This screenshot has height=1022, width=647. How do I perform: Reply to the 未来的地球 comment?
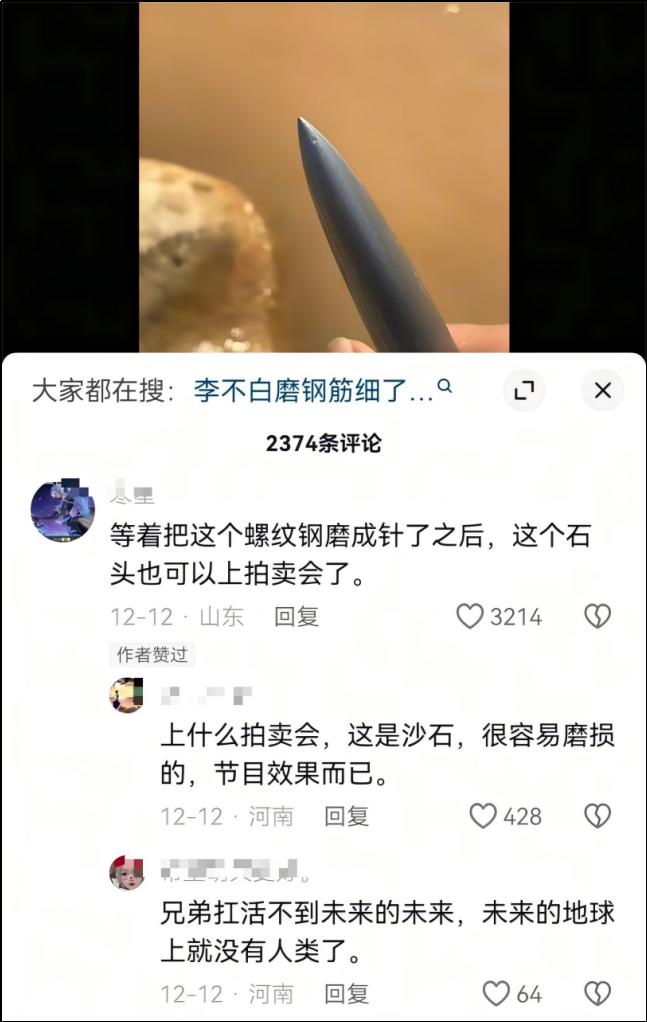(x=346, y=993)
